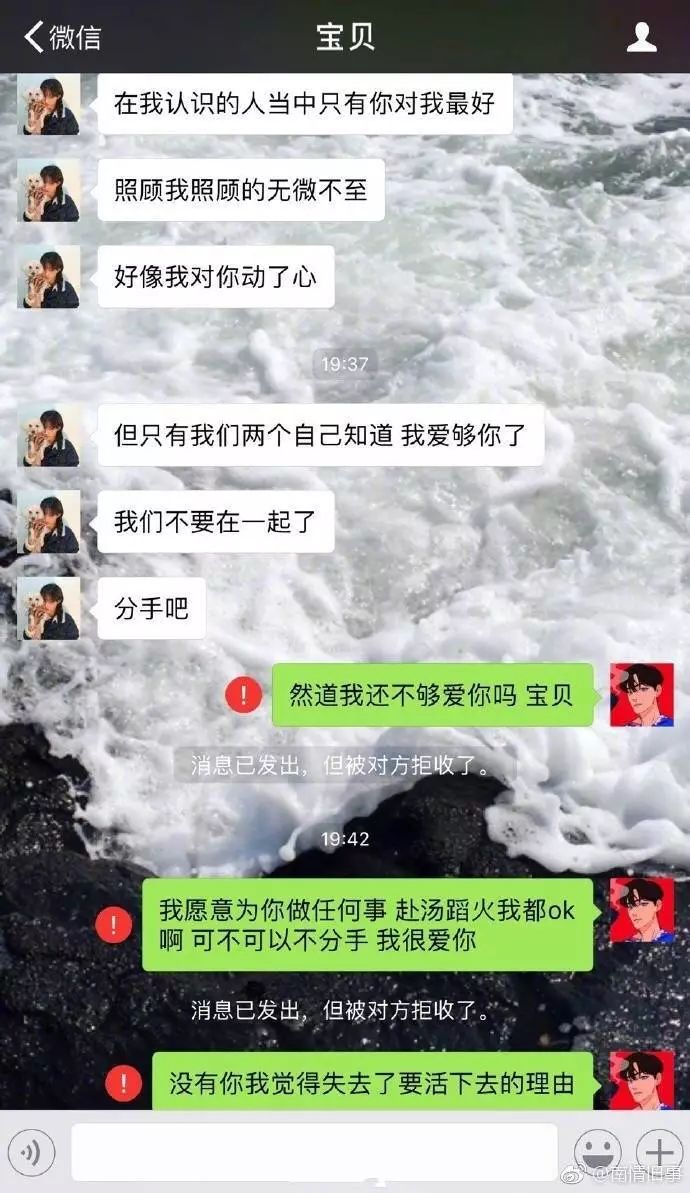Open the contact profile icon for 宝贝
This screenshot has height=1193, width=690.
641,37
